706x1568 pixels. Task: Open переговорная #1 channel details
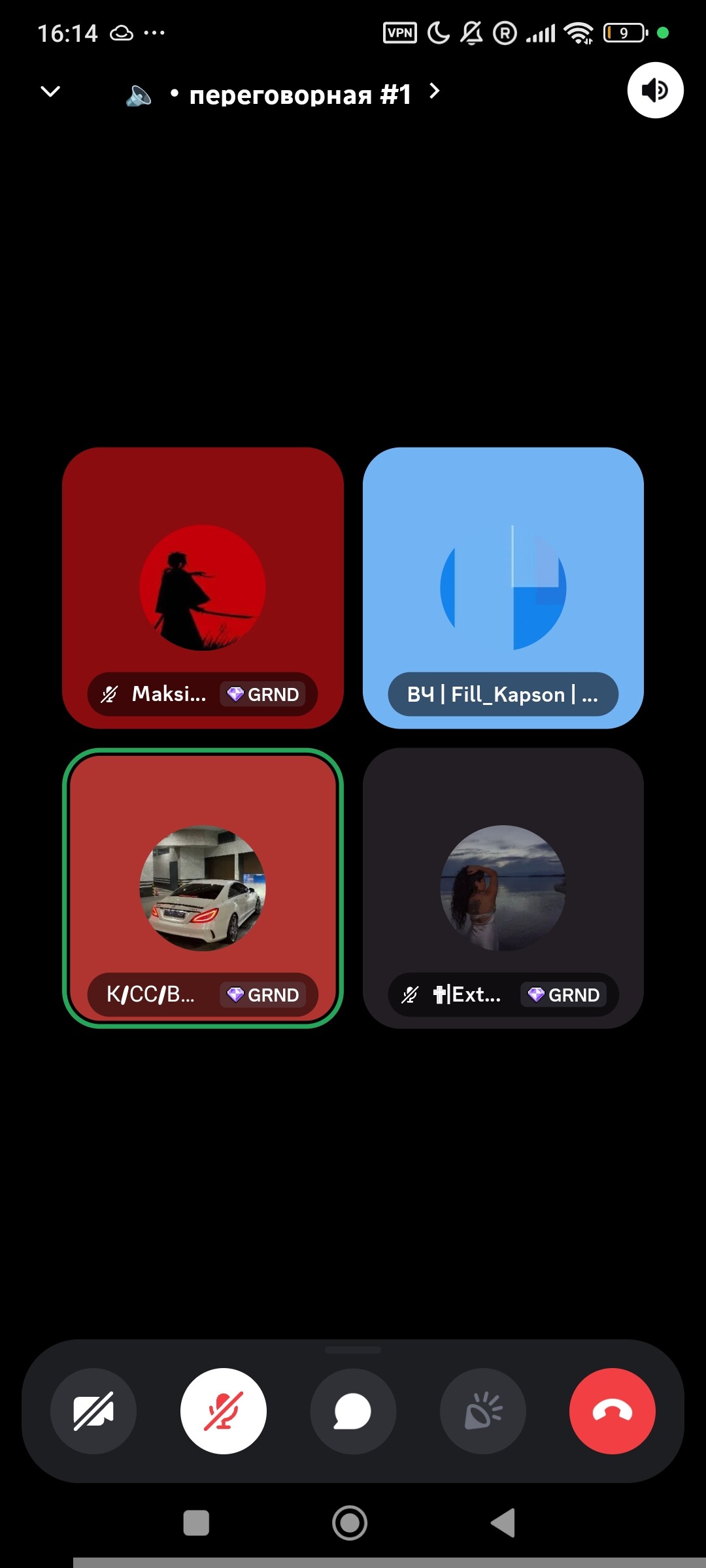[x=301, y=94]
